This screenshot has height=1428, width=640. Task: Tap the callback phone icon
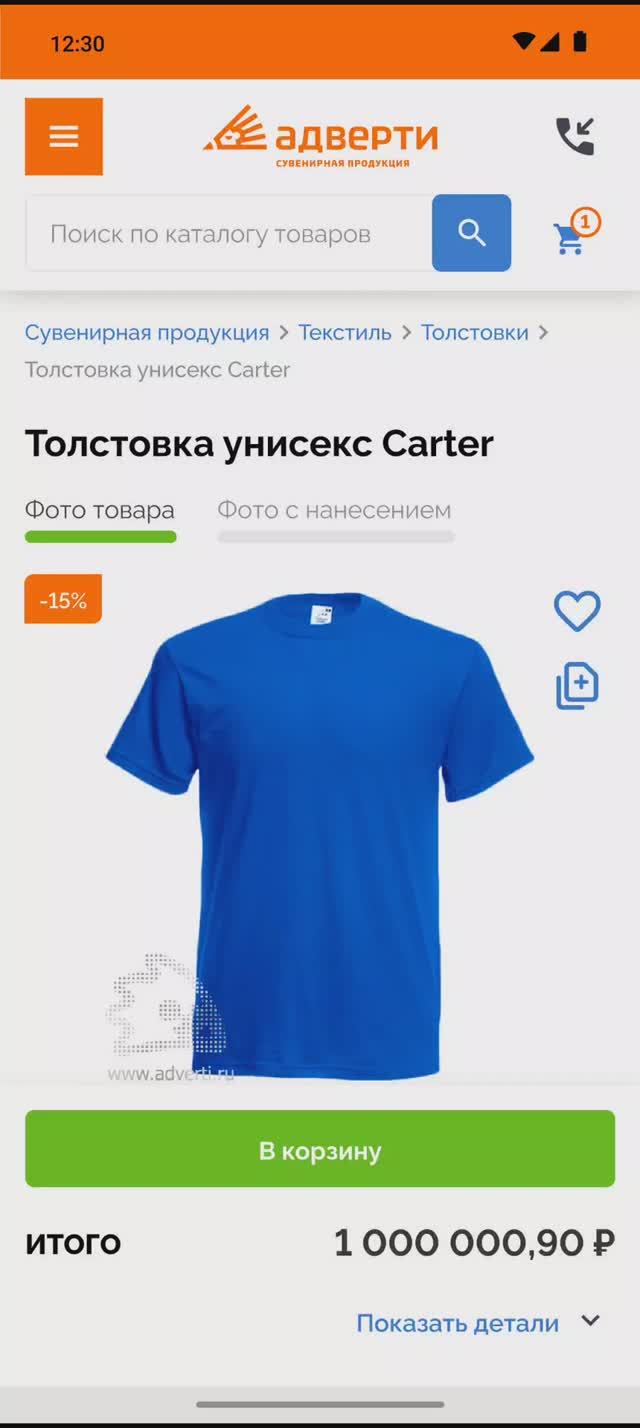pos(575,137)
